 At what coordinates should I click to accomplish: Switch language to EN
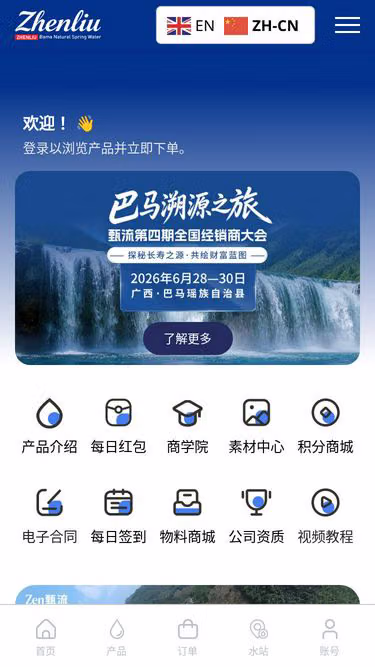190,26
